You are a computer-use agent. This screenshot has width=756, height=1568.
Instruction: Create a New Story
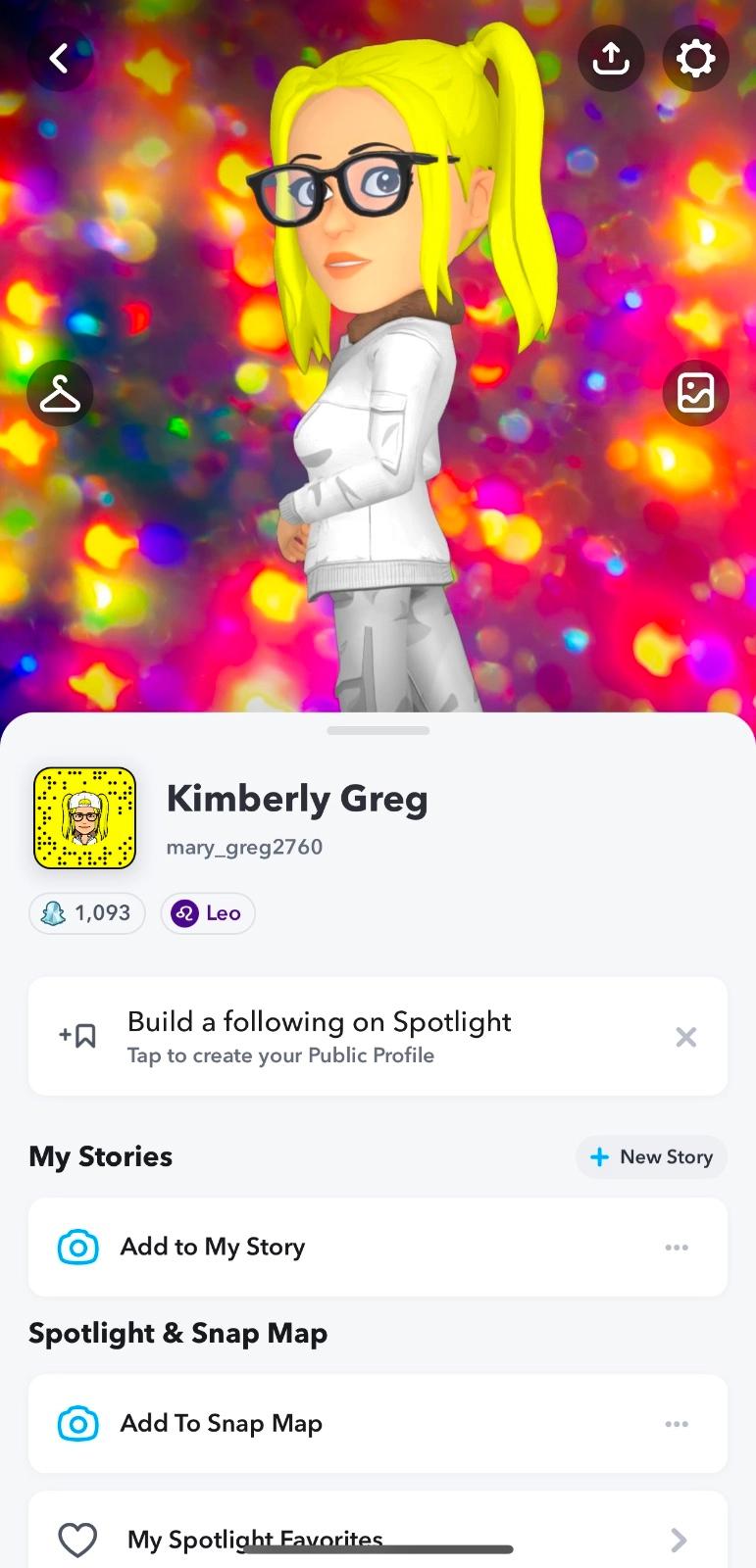click(651, 1156)
